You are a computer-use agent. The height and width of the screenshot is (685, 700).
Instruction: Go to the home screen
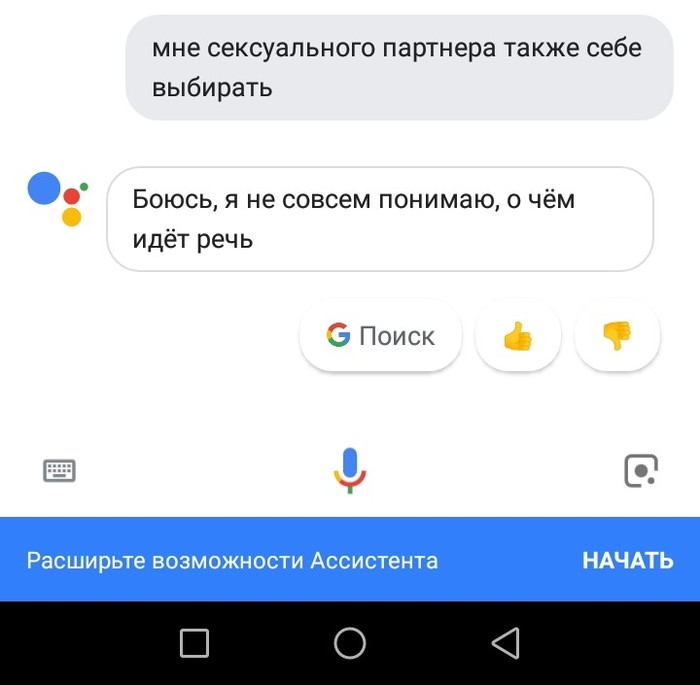click(x=350, y=643)
